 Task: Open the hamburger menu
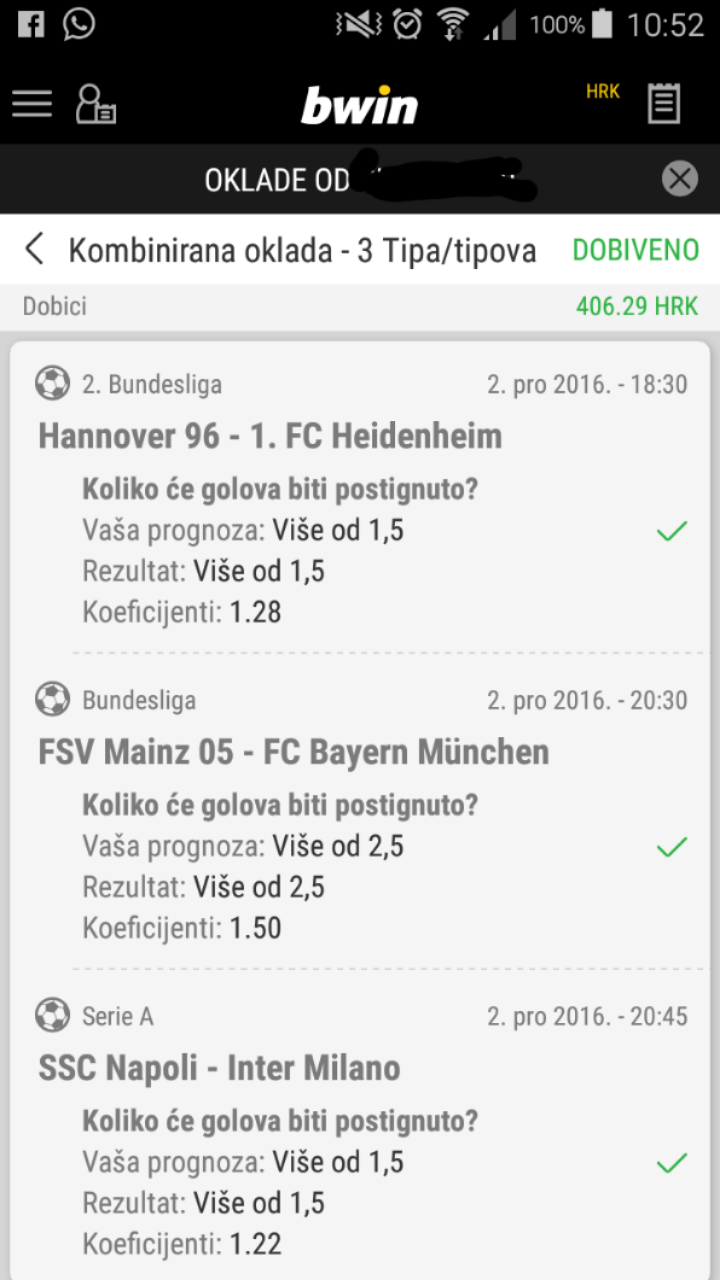(x=32, y=103)
